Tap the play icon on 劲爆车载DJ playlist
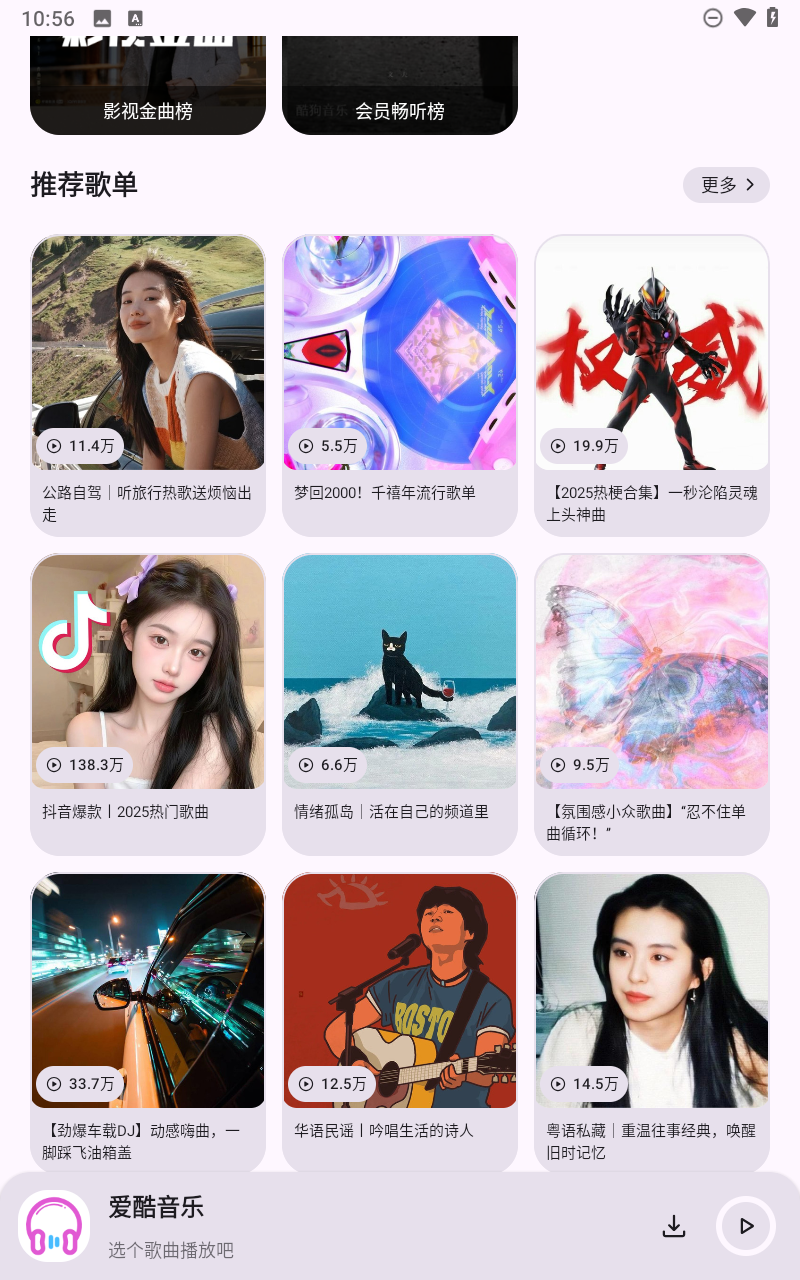This screenshot has height=1280, width=800. point(54,1083)
